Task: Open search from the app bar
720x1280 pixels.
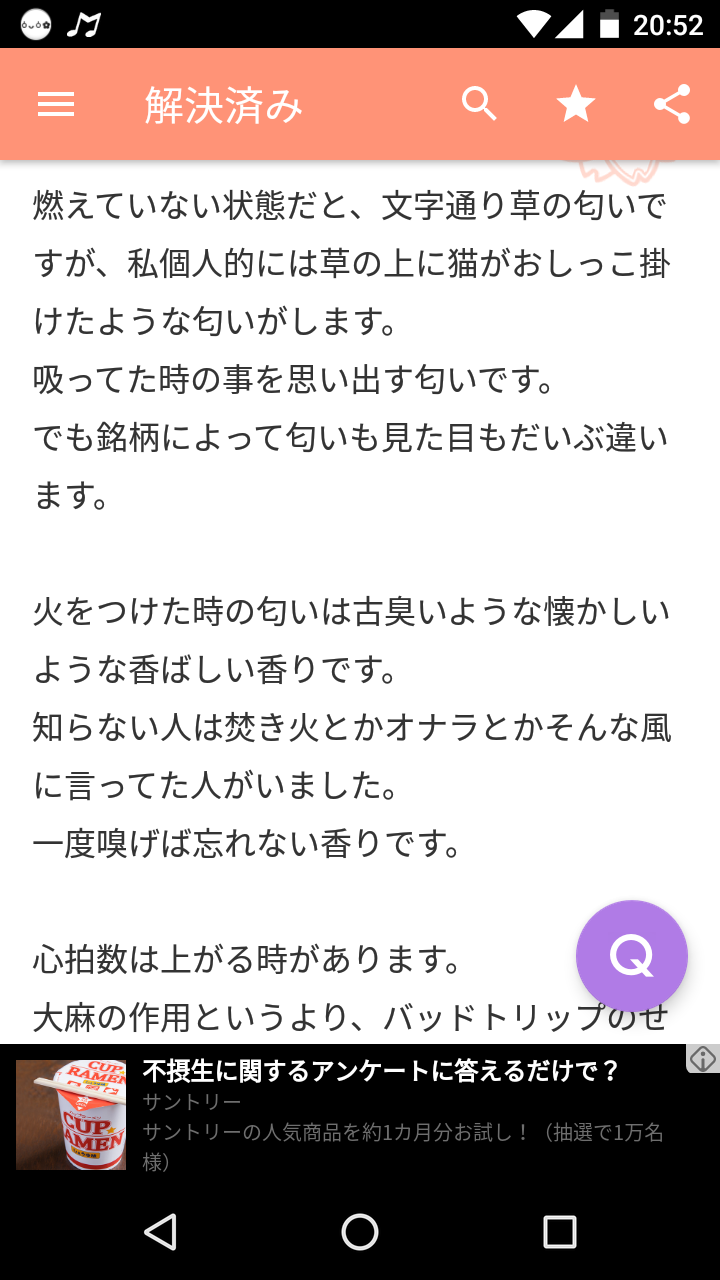Action: pyautogui.click(x=479, y=104)
